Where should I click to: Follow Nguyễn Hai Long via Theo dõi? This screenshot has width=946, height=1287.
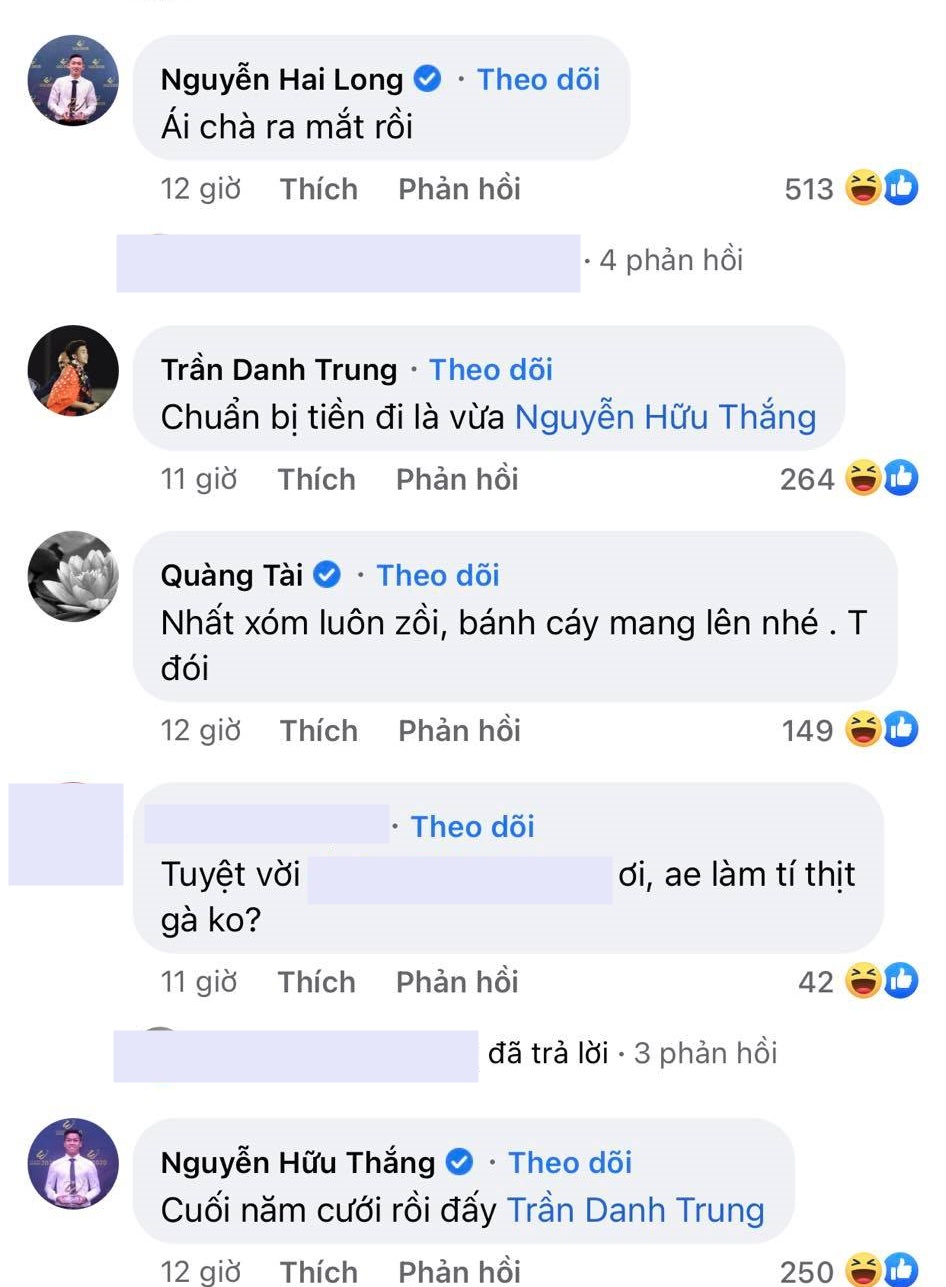coord(538,80)
